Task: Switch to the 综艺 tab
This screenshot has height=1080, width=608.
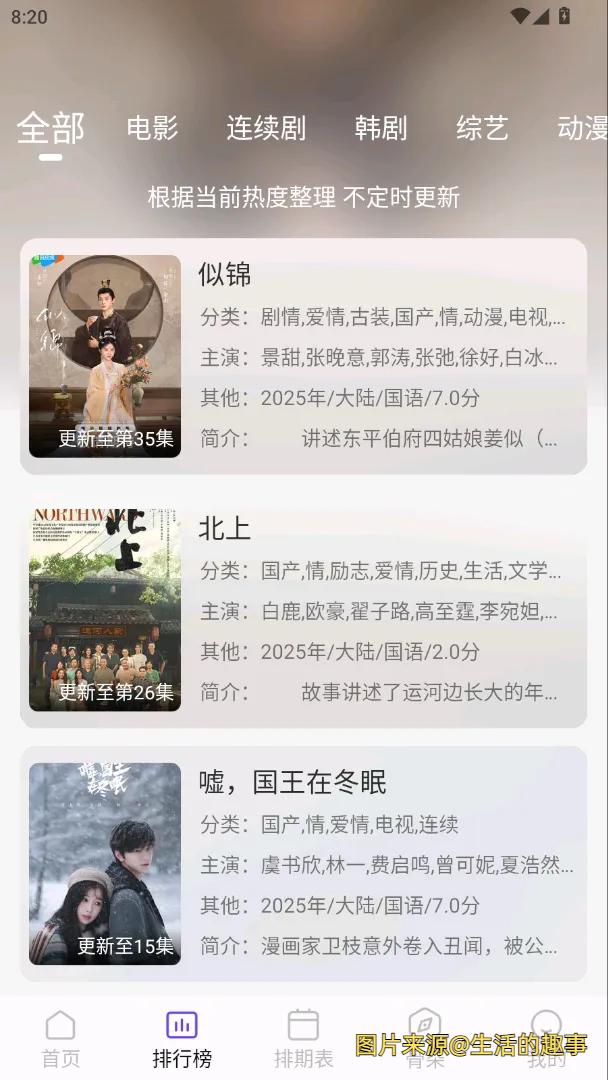Action: click(x=483, y=128)
